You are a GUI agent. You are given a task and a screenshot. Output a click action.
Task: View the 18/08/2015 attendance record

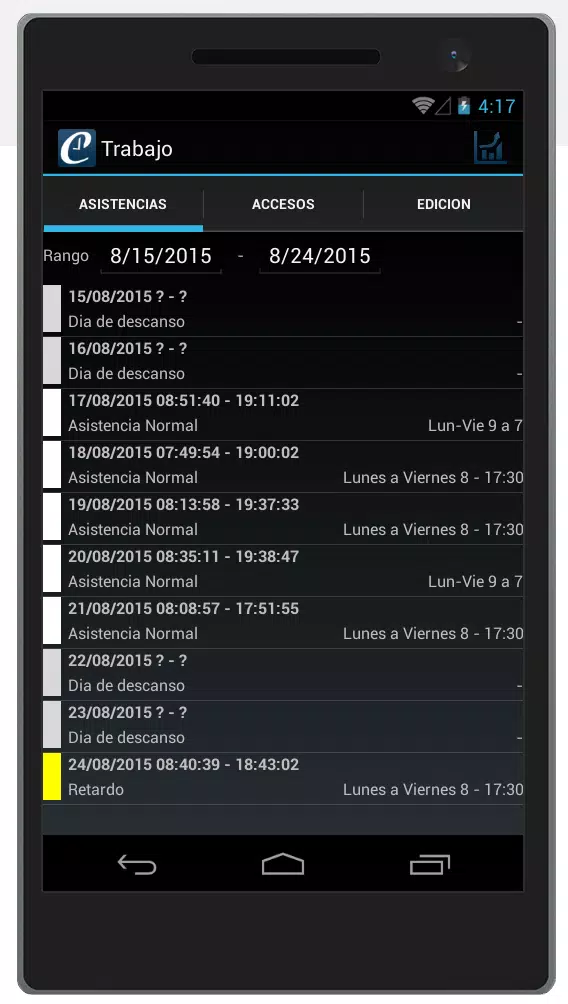(283, 466)
